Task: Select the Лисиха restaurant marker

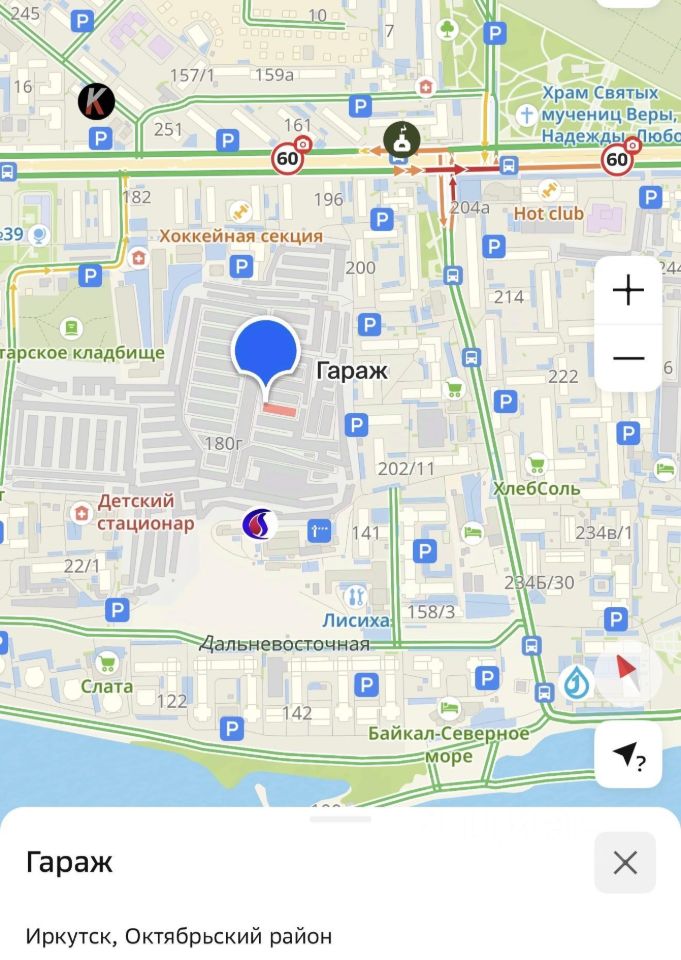Action: [x=352, y=597]
